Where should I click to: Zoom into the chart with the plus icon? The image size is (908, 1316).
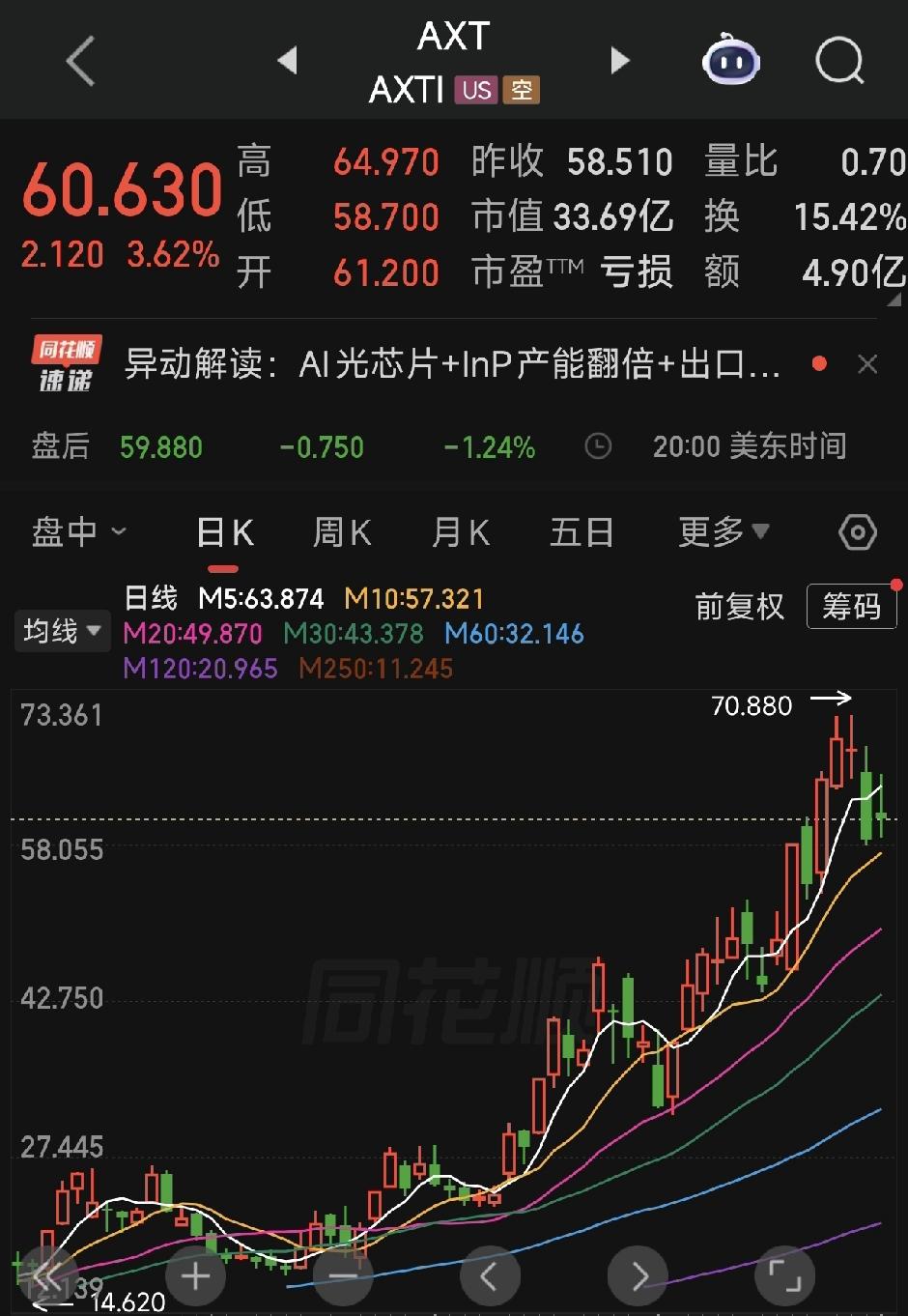(x=195, y=1275)
